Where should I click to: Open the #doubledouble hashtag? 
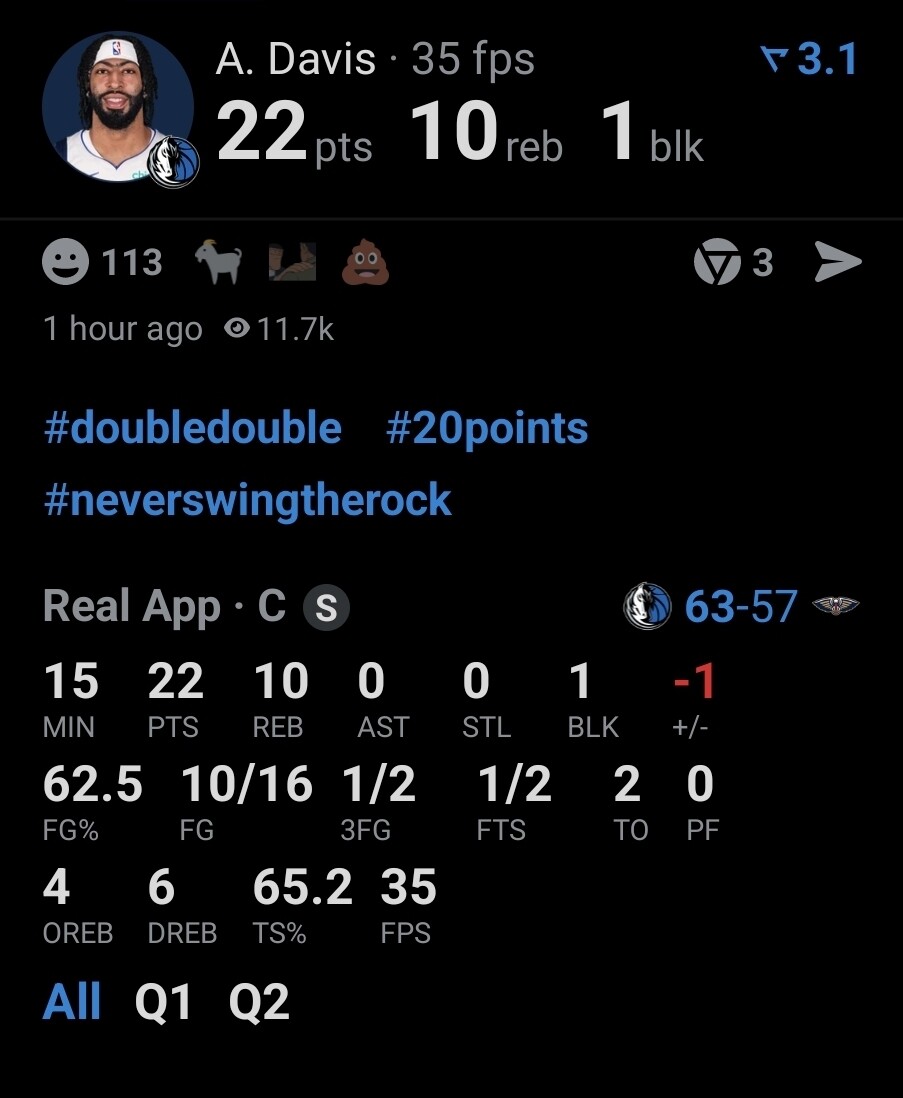(193, 428)
